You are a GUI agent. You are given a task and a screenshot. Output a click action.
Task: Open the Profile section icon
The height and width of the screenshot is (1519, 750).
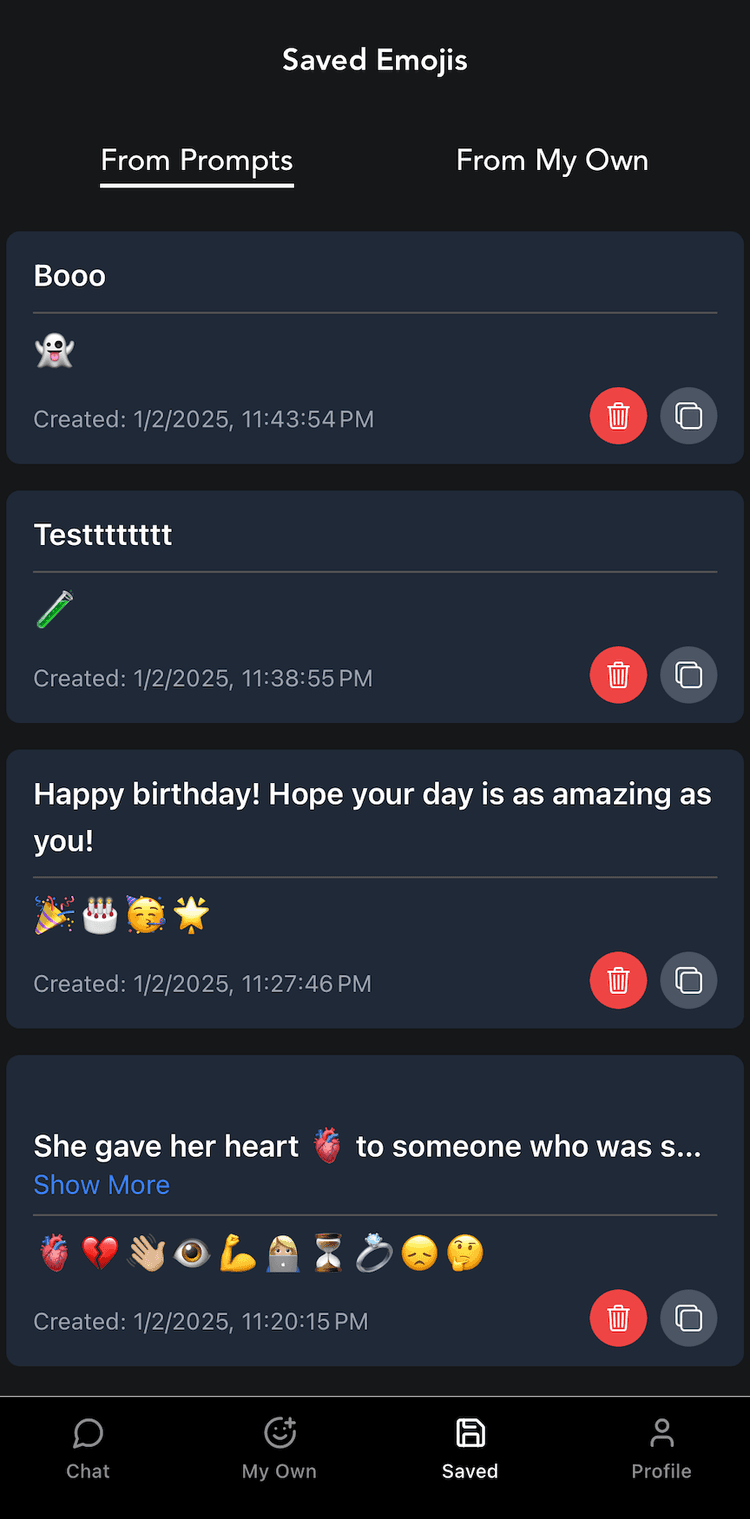[x=661, y=1432]
